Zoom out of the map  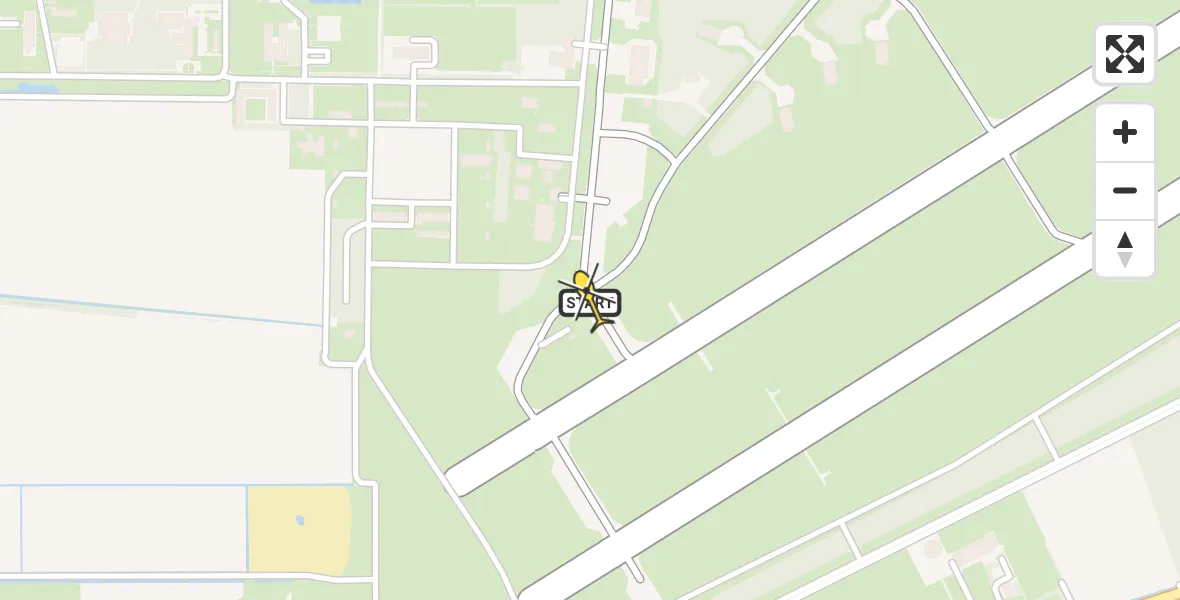click(x=1125, y=191)
